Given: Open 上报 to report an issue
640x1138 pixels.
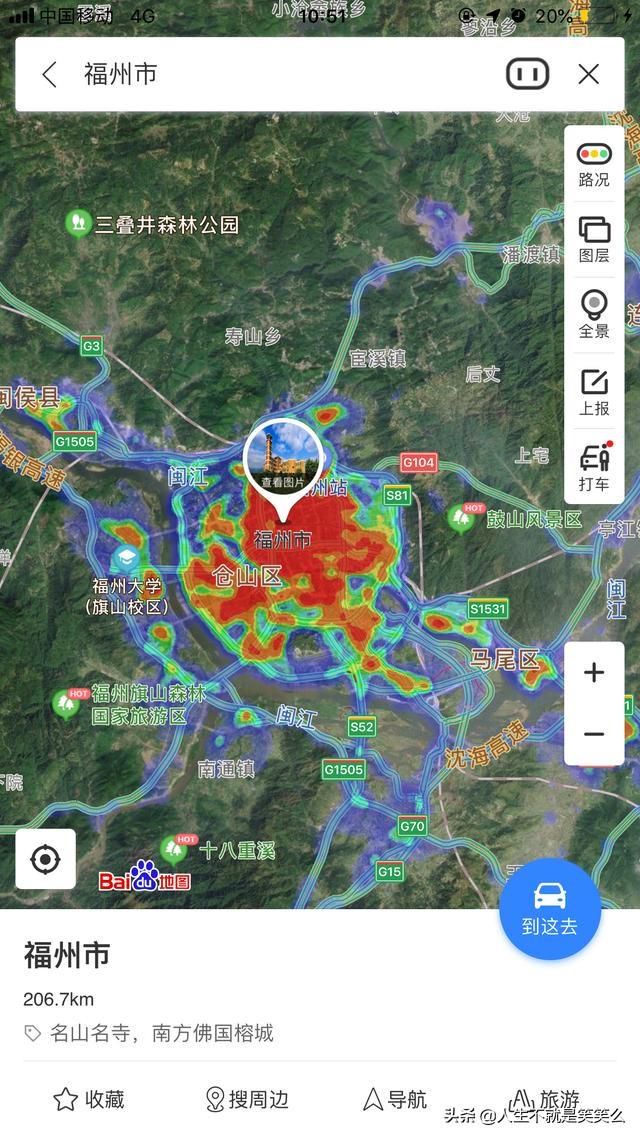Looking at the screenshot, I should [x=594, y=393].
